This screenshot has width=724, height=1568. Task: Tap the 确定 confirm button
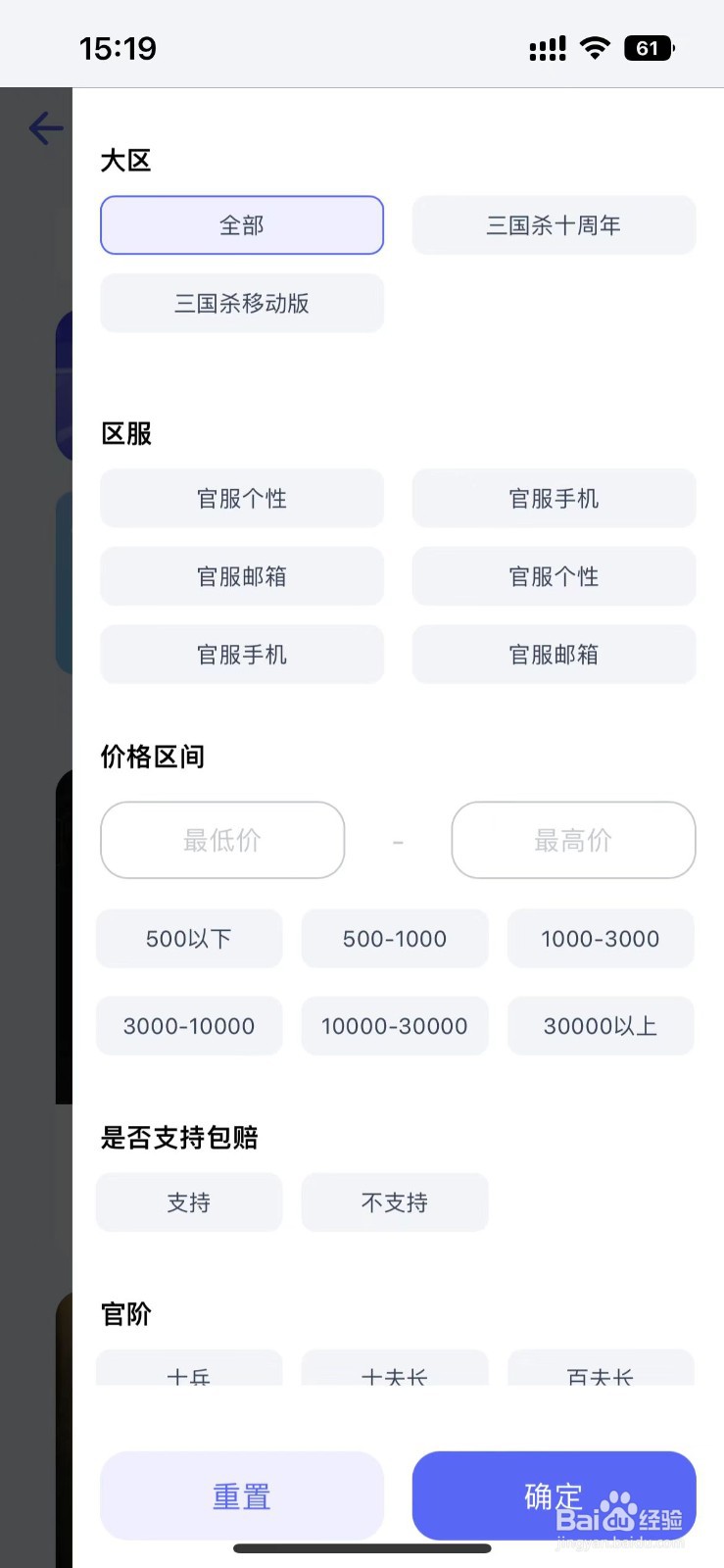(x=554, y=1495)
